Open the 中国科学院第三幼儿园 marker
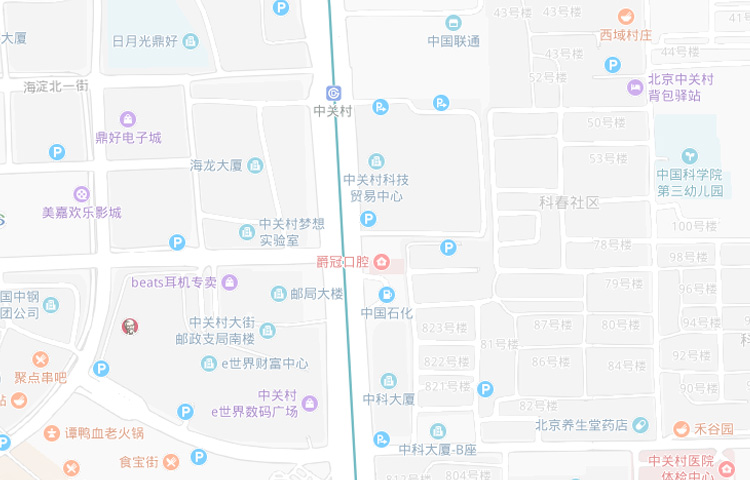750x480 pixels. click(x=690, y=156)
